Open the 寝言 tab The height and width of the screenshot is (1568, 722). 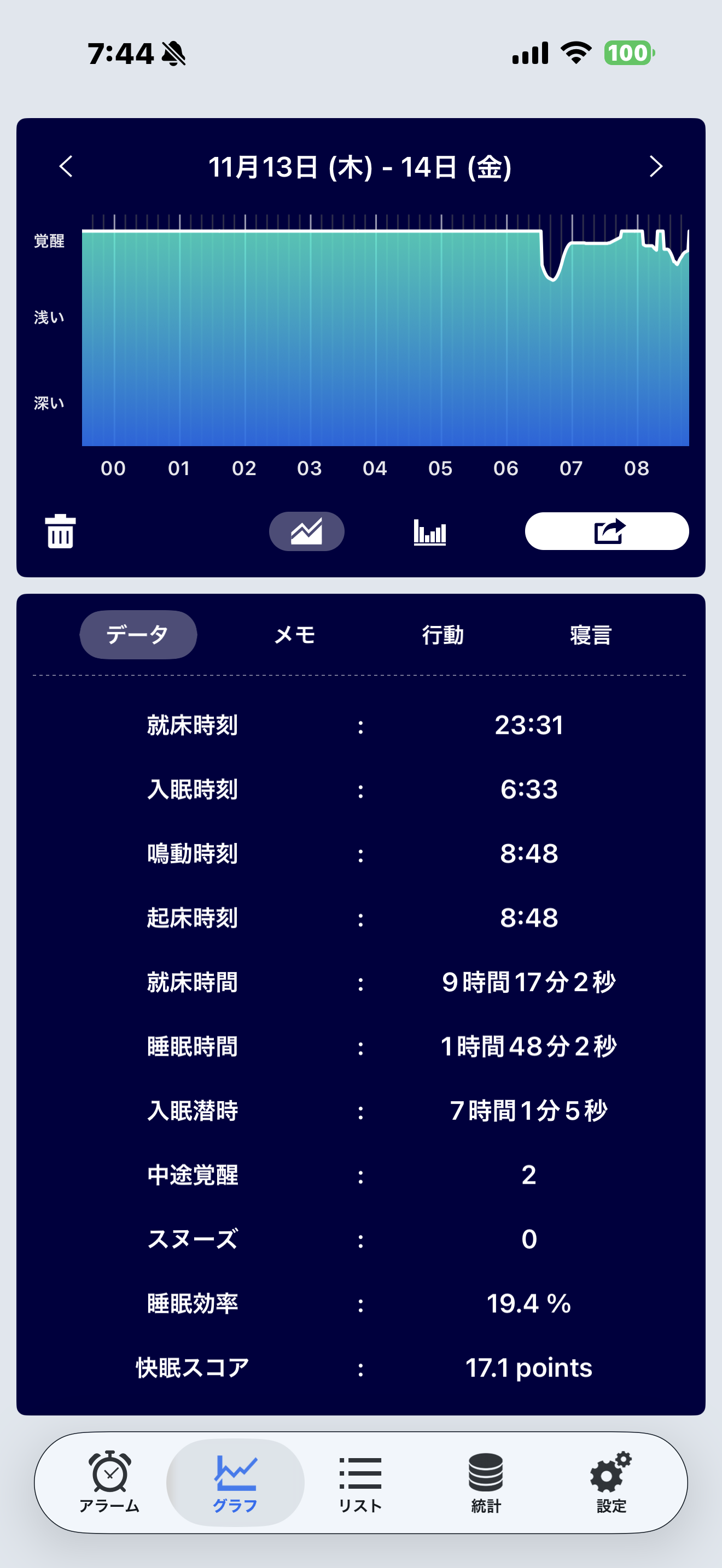click(x=590, y=635)
